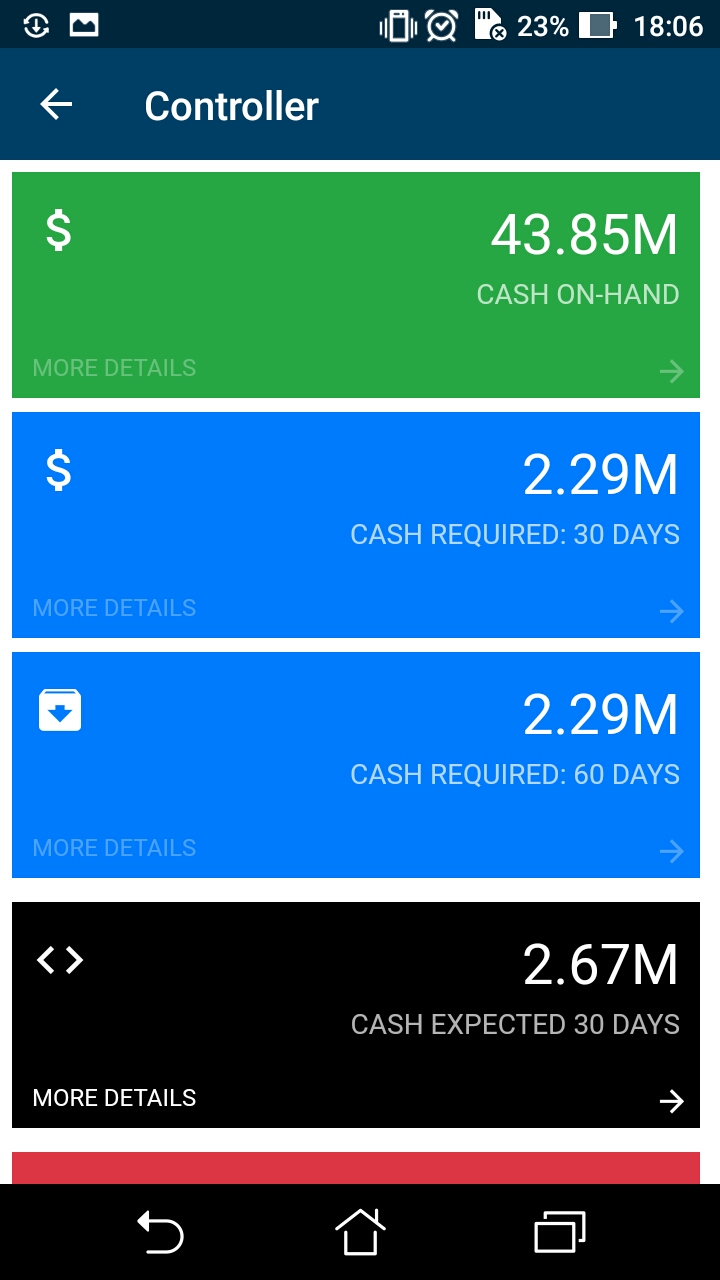Open Cash Required: 60 Days card
Screen dimensions: 720x1280
(356, 765)
